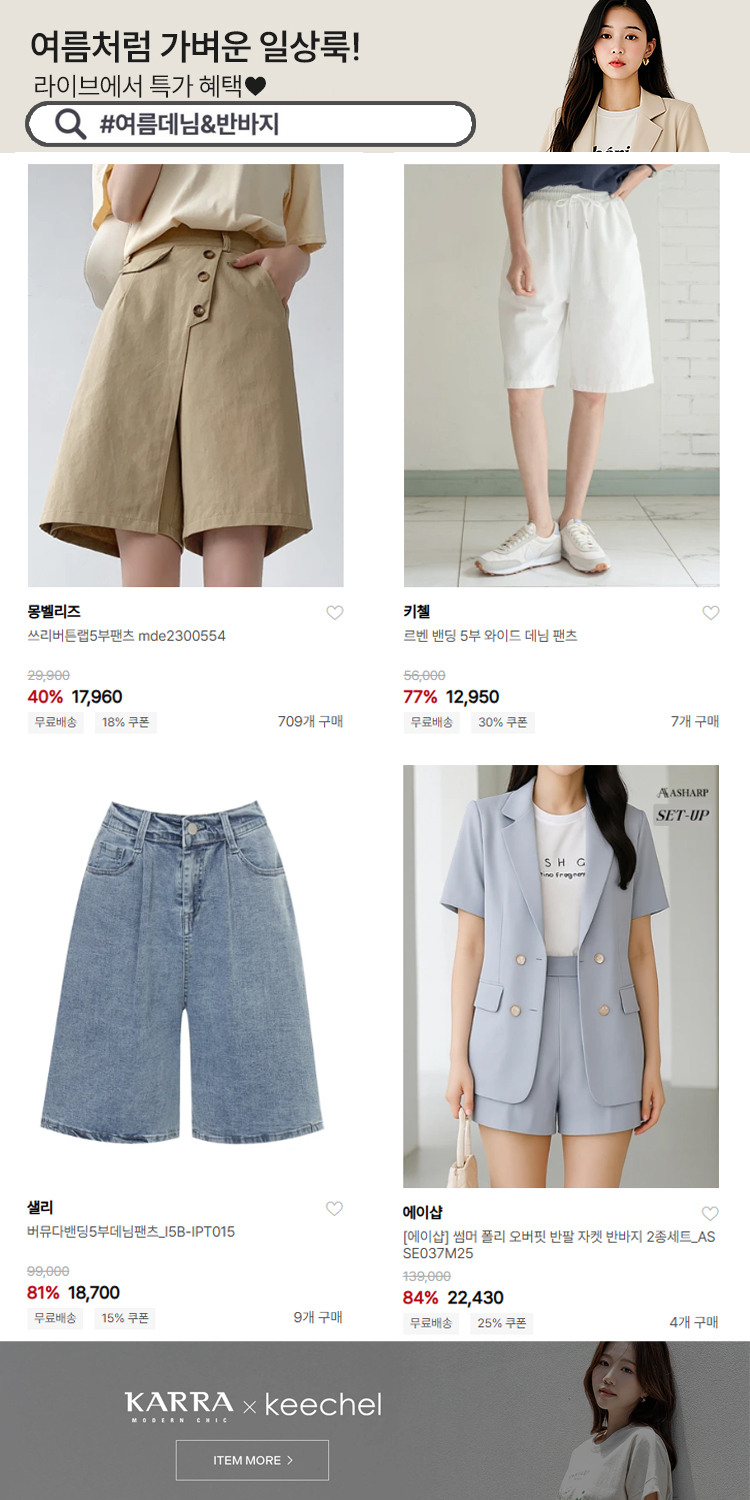This screenshot has width=750, height=1500.
Task: Open the 몽벨리즈 쓰리버튼랩5부팬츠 product
Action: [x=185, y=375]
